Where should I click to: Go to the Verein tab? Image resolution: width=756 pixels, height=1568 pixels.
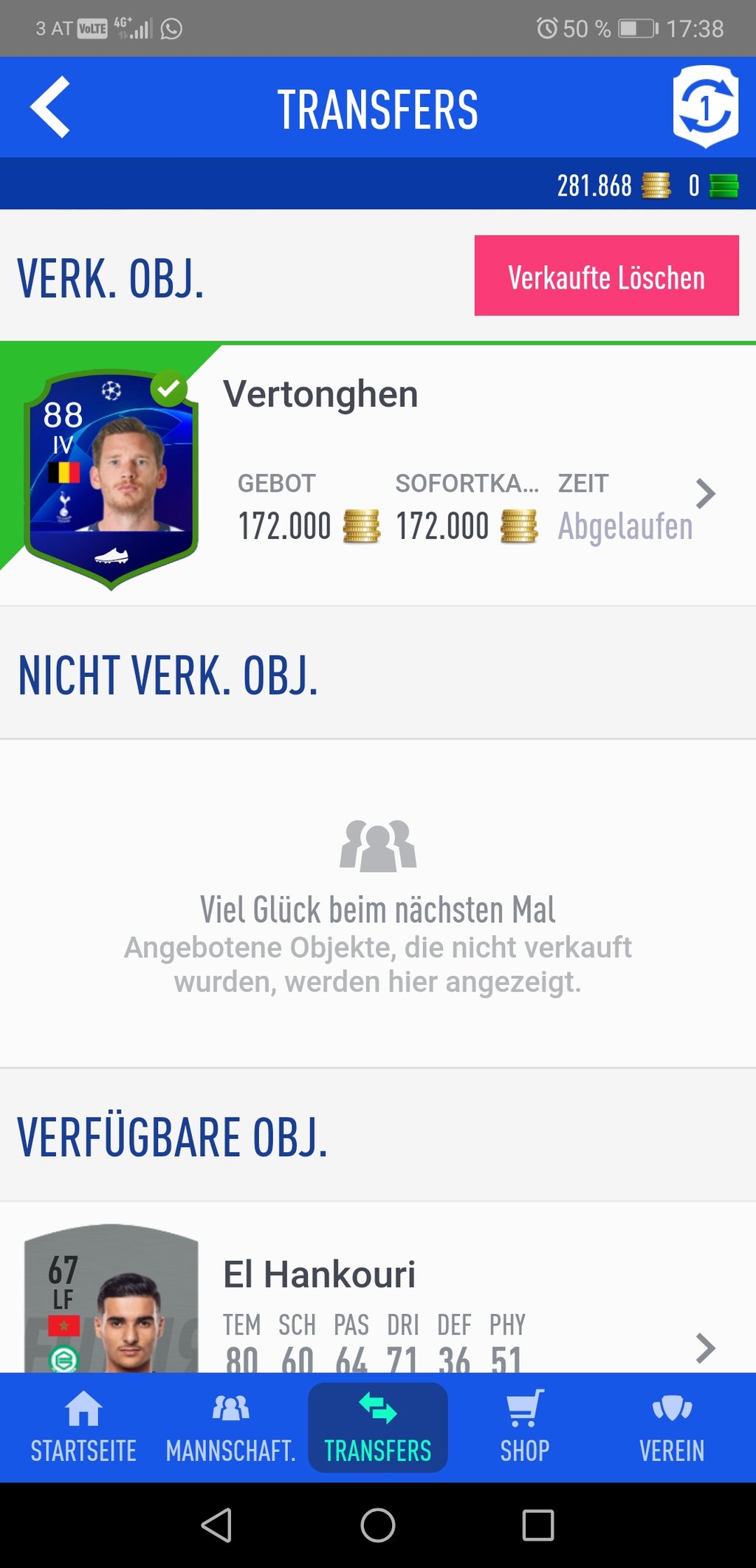click(x=672, y=1428)
